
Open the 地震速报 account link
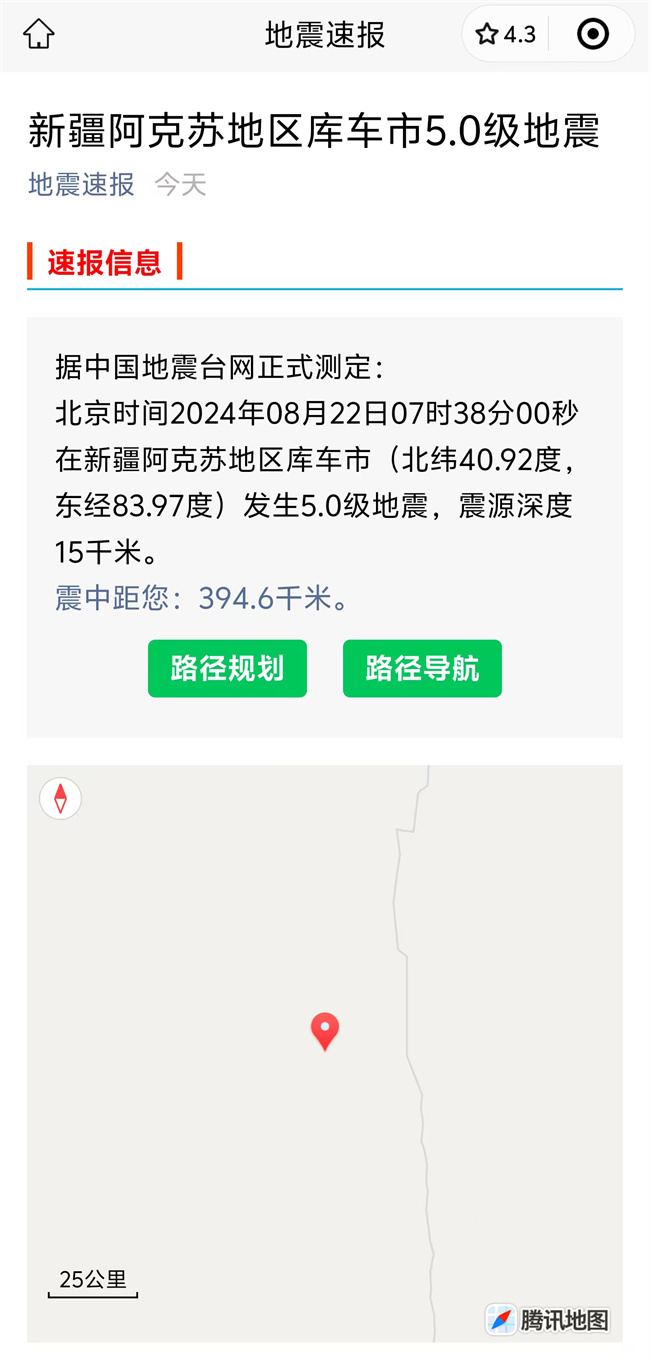point(81,184)
